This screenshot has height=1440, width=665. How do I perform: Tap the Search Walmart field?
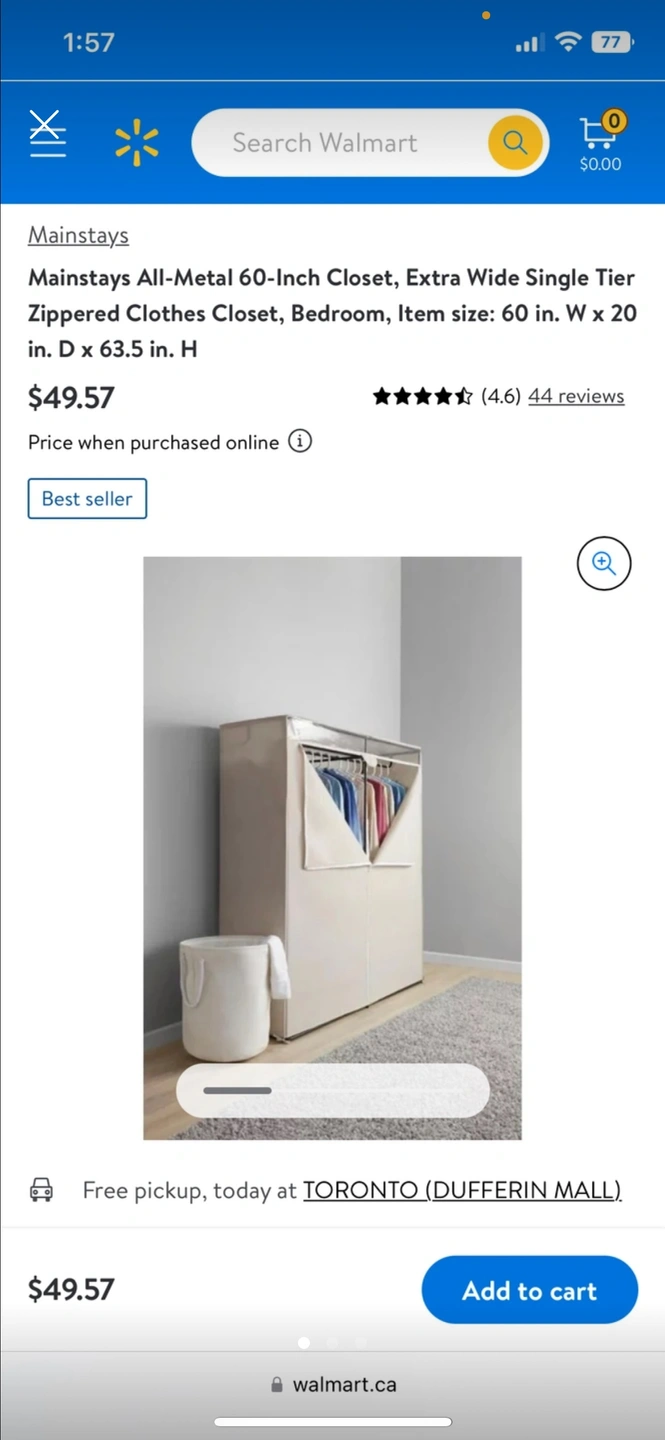coord(338,143)
